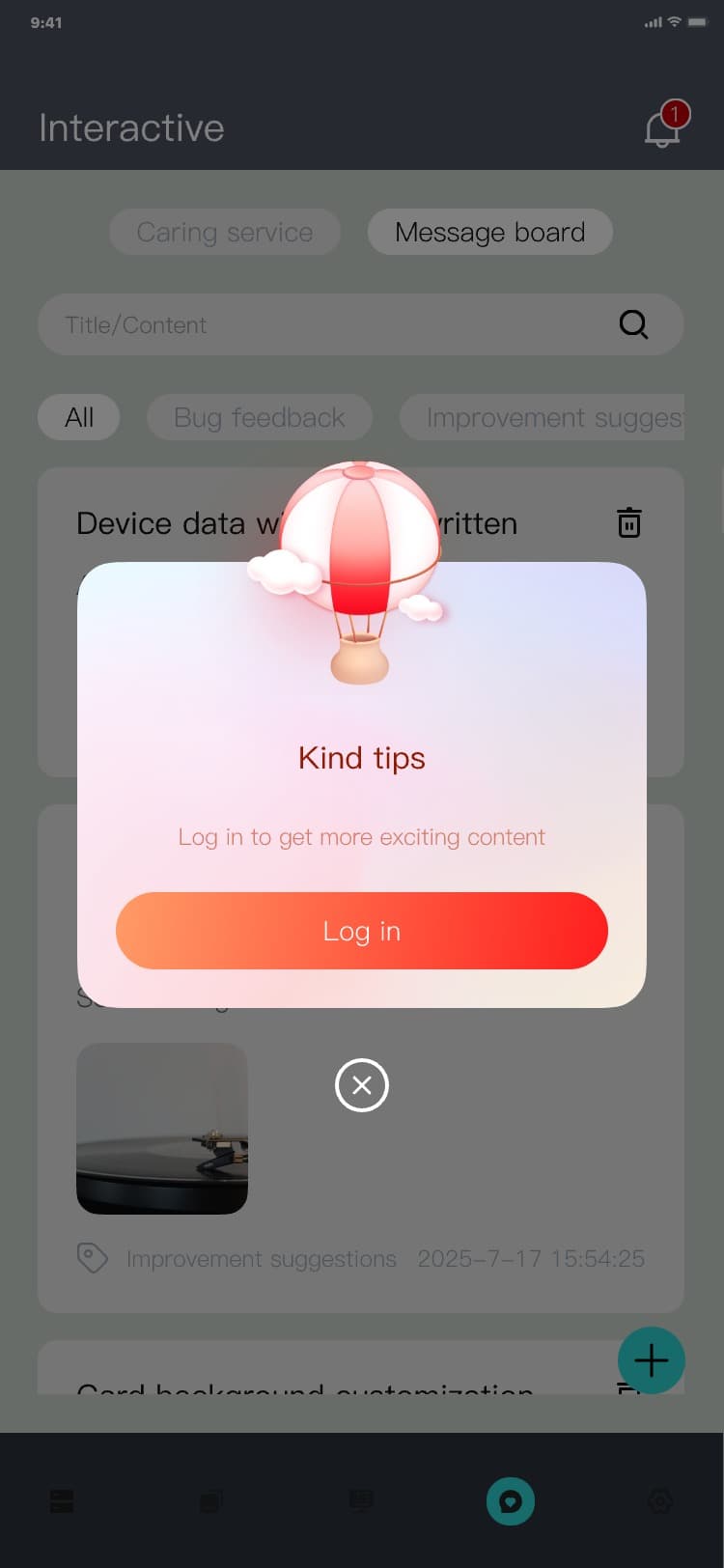Open the highlighted interactive chat tab
This screenshot has height=1568, width=724.
(511, 1501)
